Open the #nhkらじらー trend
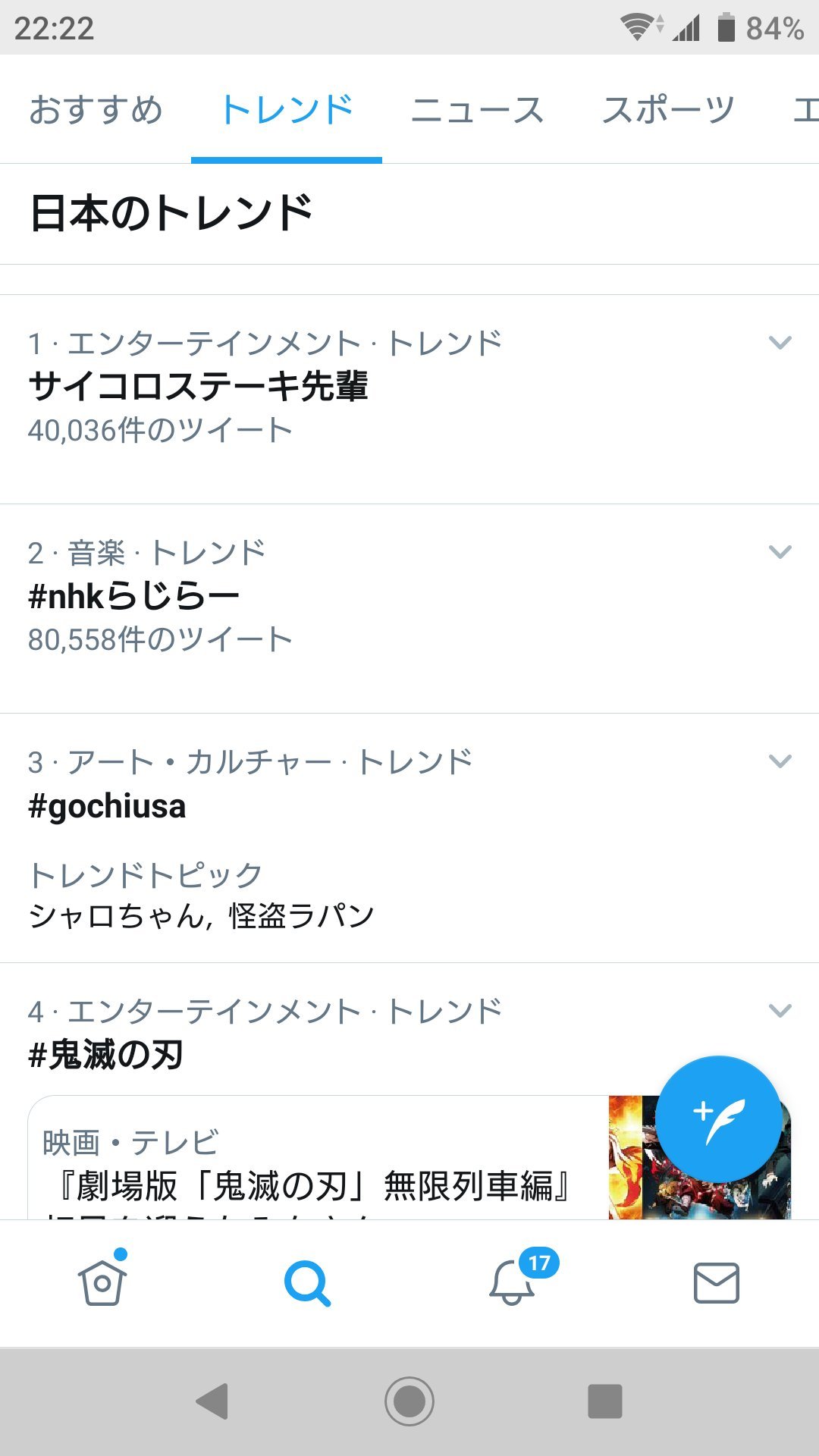Image resolution: width=819 pixels, height=1456 pixels. (134, 597)
